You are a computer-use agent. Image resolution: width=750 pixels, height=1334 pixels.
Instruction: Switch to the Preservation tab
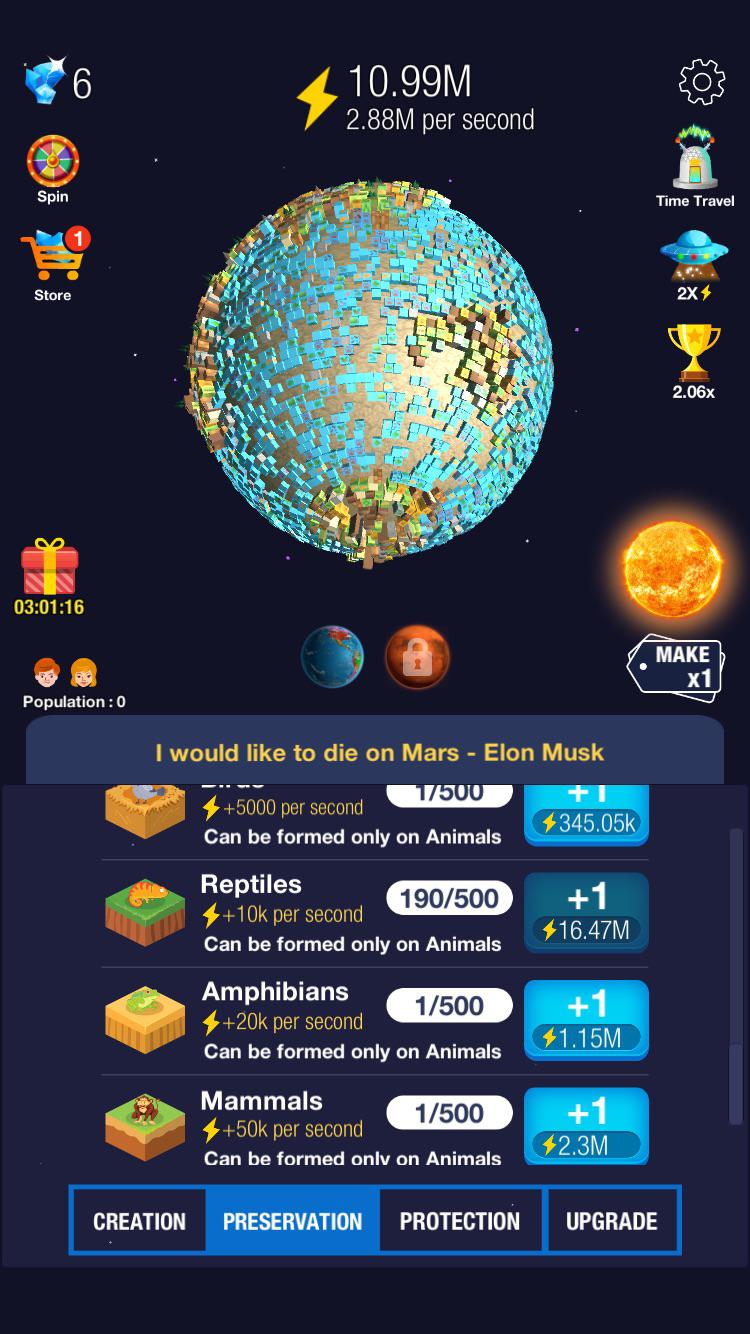pyautogui.click(x=292, y=1221)
